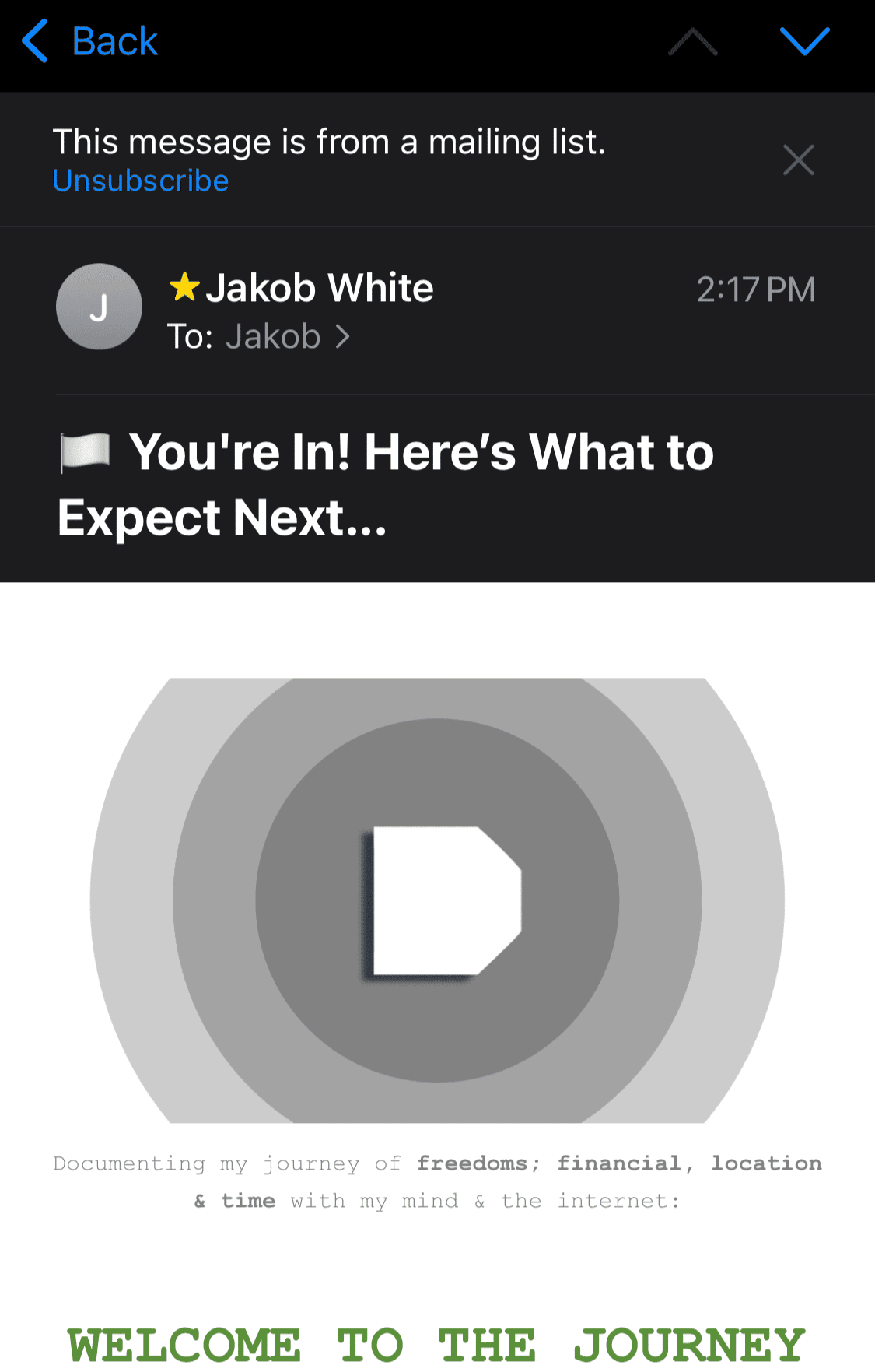Go back to the inbox
This screenshot has height=1372, width=875.
[x=90, y=41]
